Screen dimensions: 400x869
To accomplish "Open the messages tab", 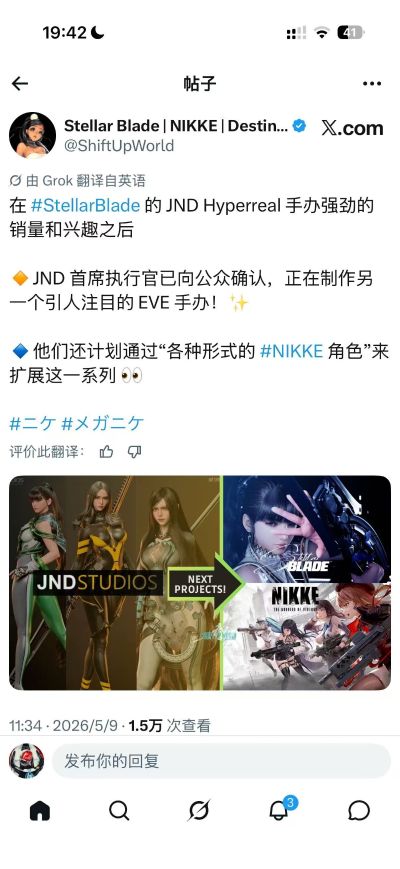I will [x=359, y=811].
